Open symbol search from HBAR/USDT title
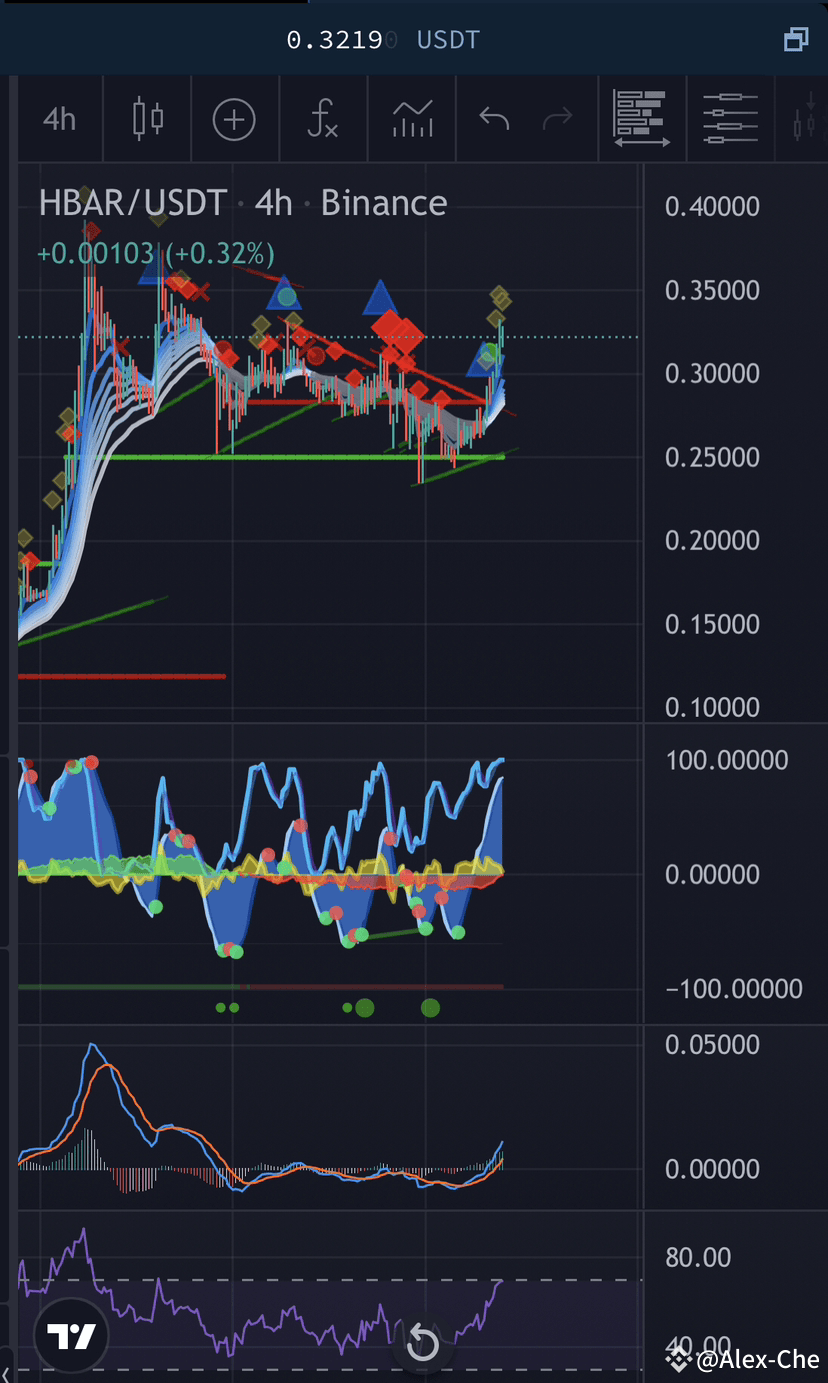Image resolution: width=828 pixels, height=1383 pixels. [130, 202]
